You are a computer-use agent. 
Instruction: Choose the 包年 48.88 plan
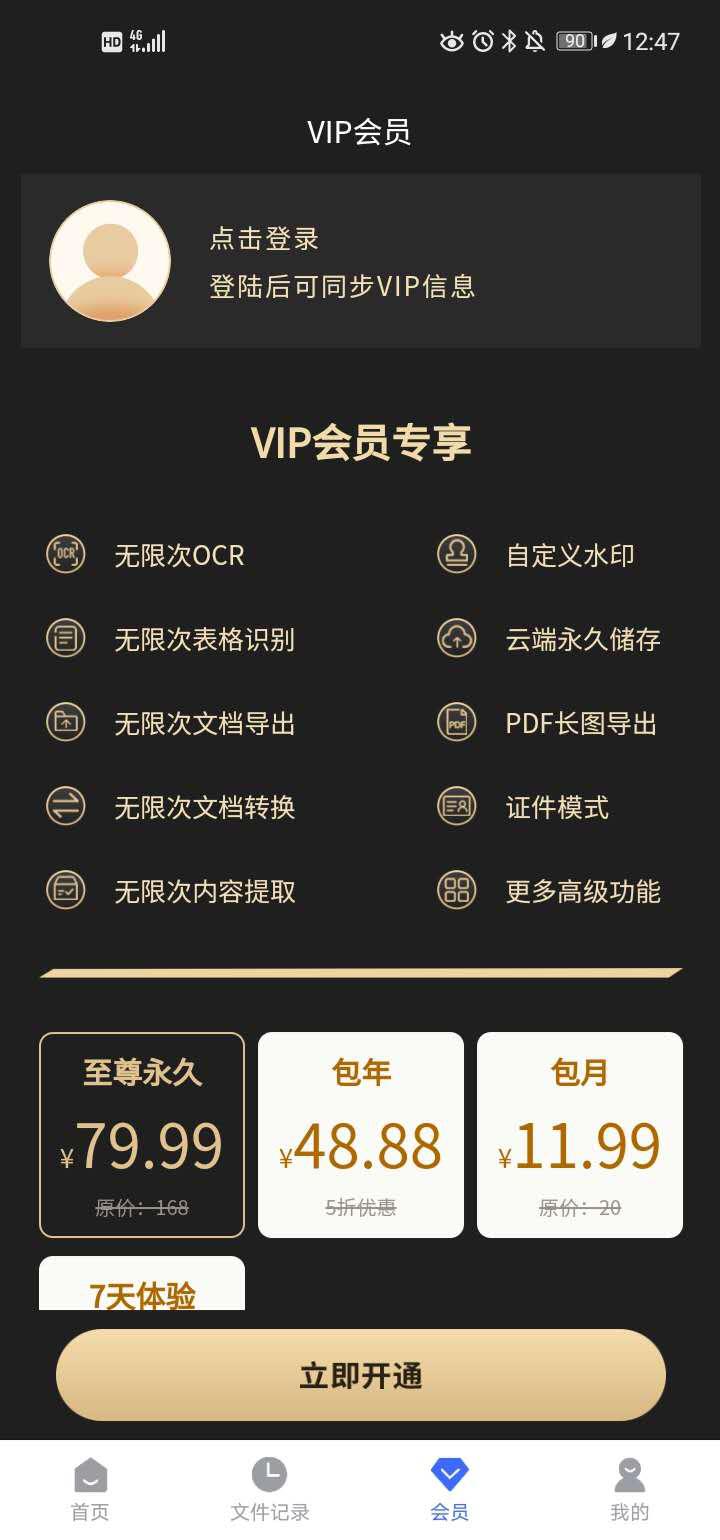click(361, 1135)
